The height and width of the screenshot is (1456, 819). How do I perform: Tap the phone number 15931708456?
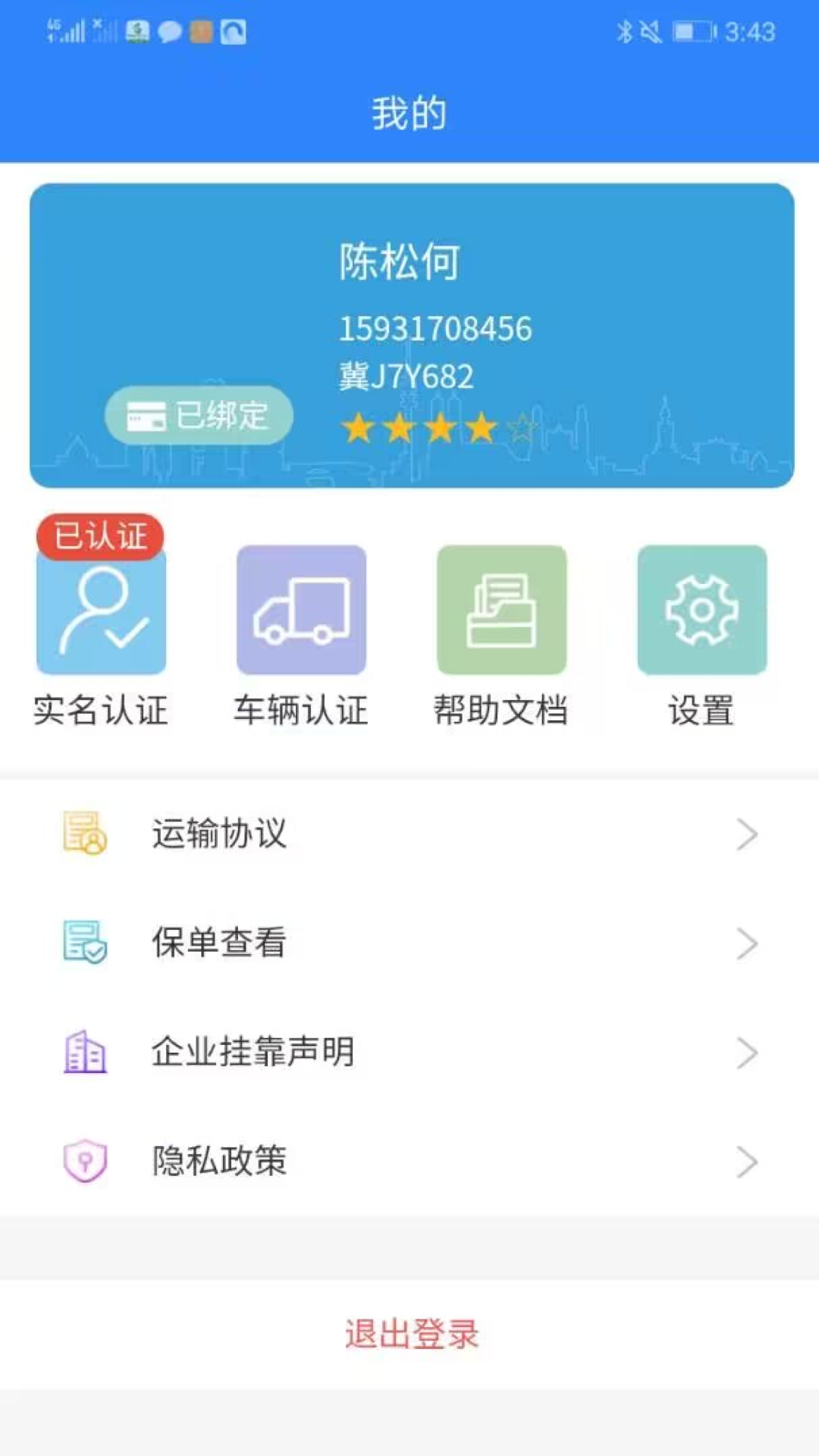[x=437, y=328]
